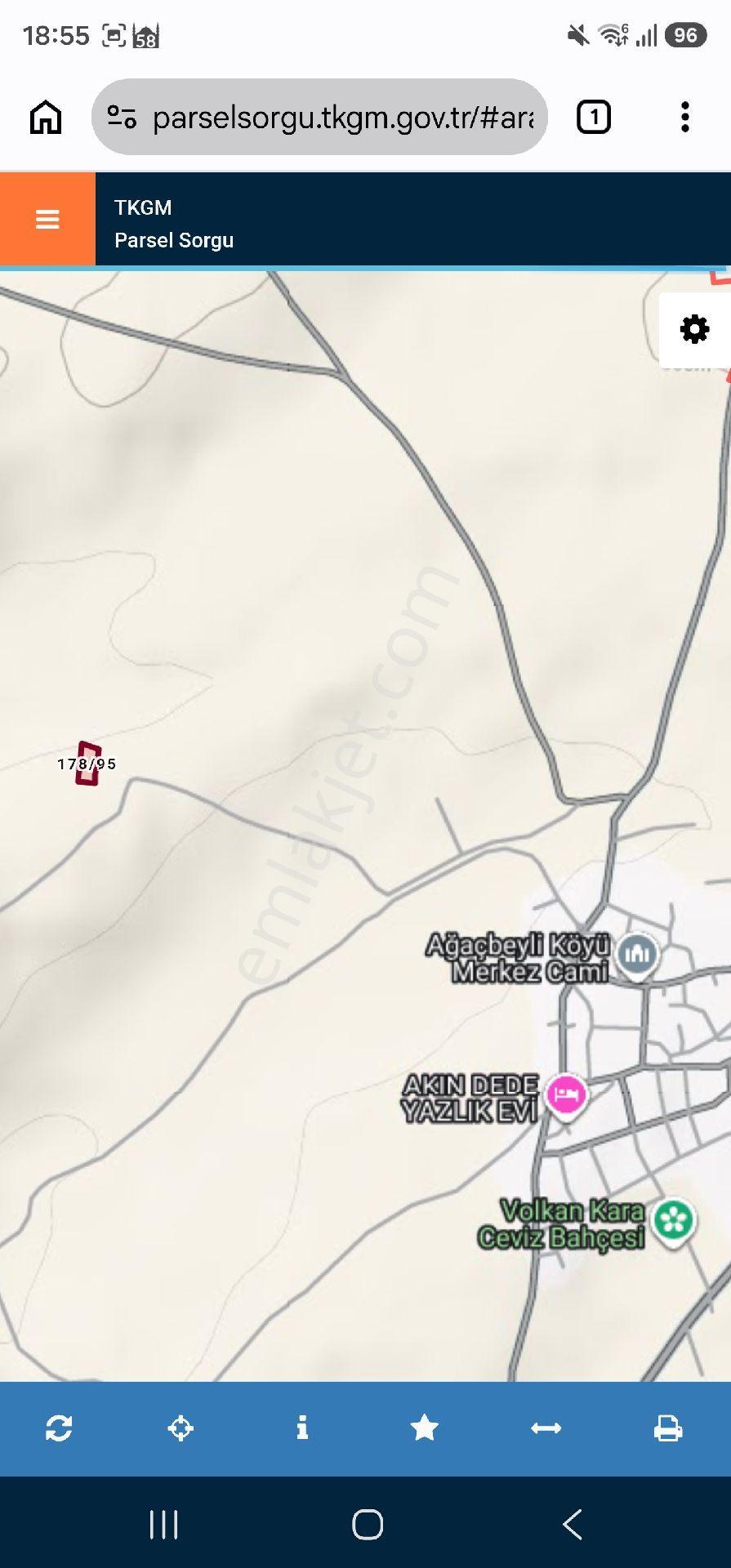Select parcel 178/95 on the map
Image resolution: width=731 pixels, height=1568 pixels.
point(88,764)
